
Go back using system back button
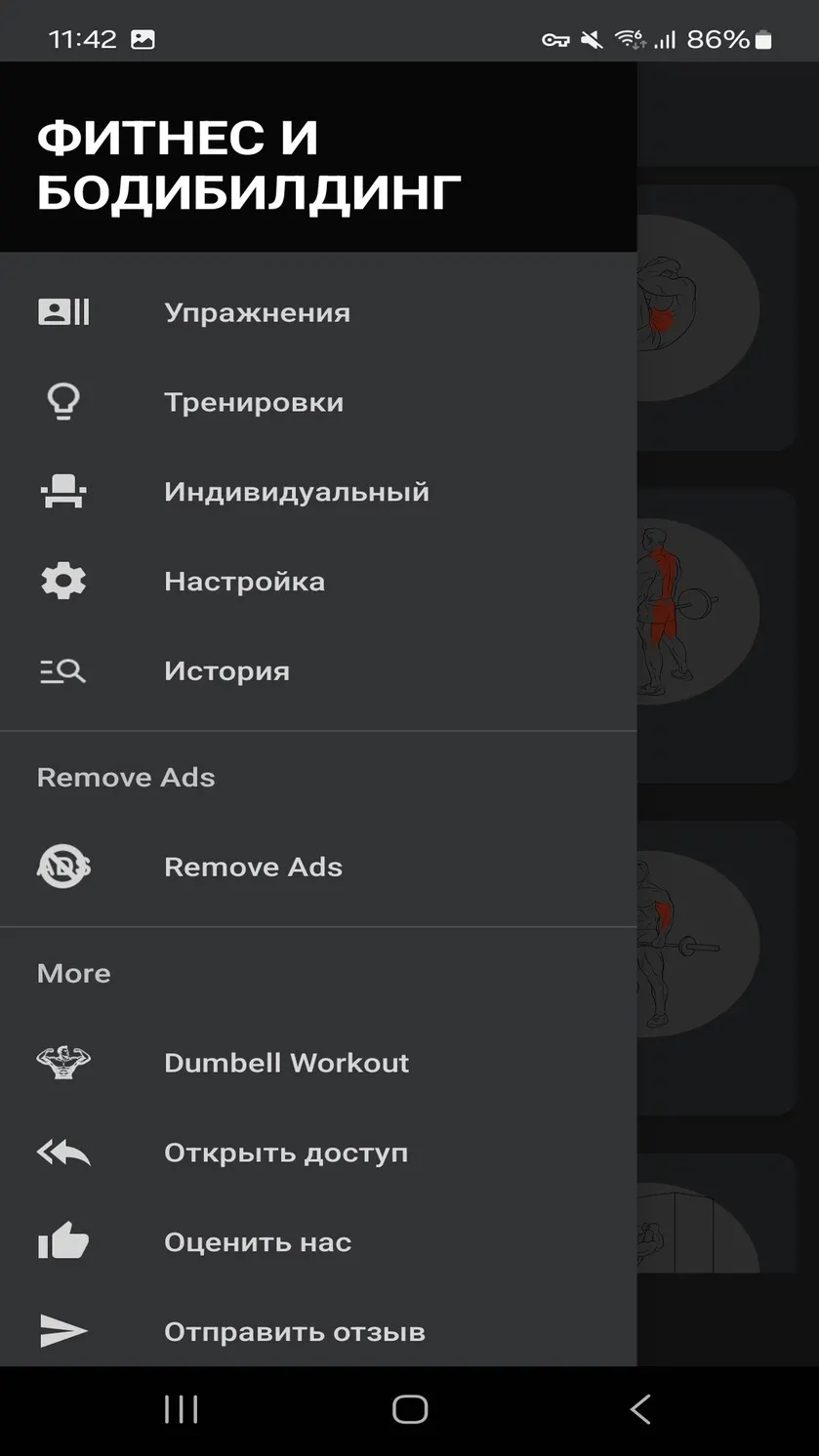(x=639, y=1409)
